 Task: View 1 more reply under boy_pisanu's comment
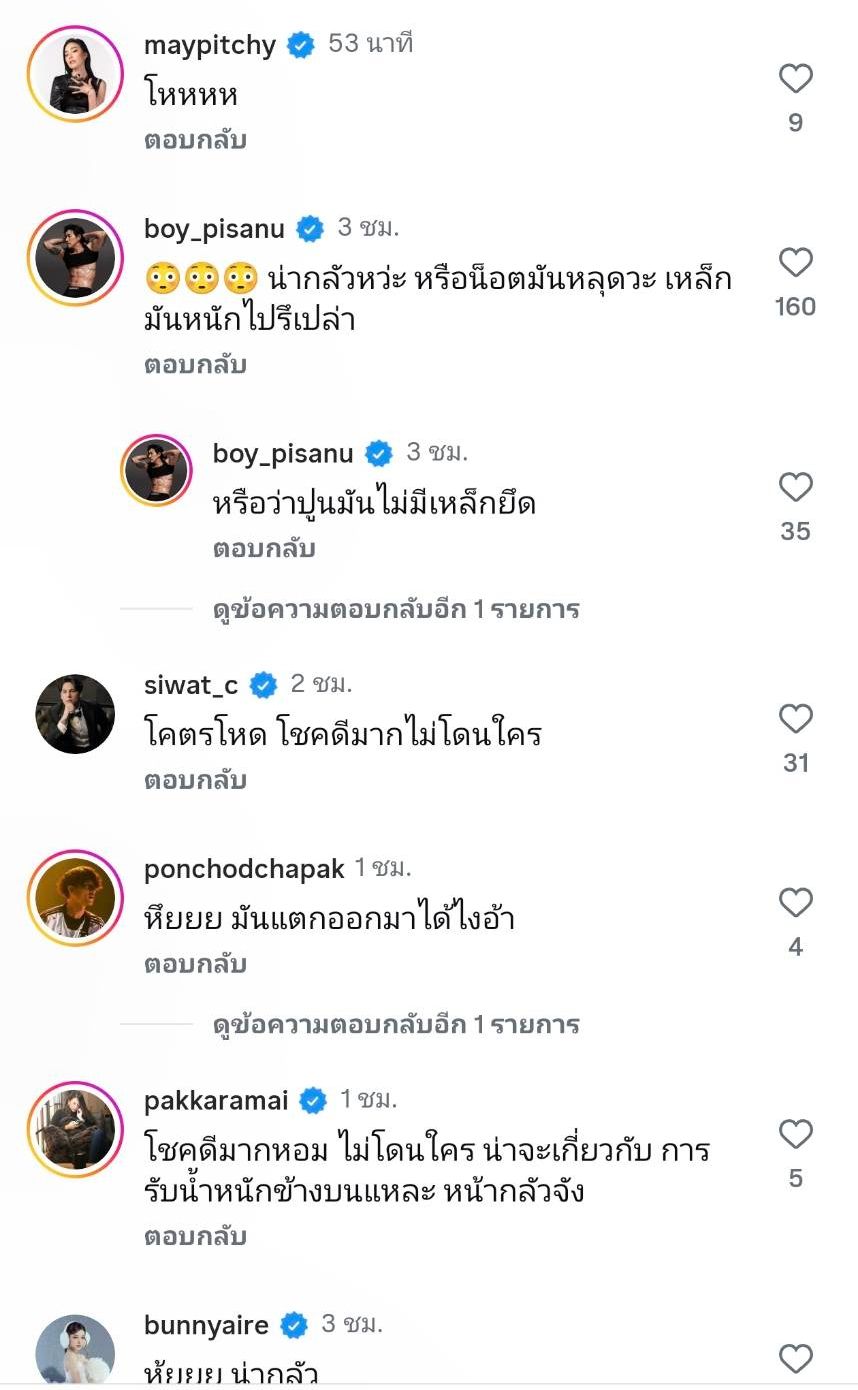pyautogui.click(x=396, y=609)
